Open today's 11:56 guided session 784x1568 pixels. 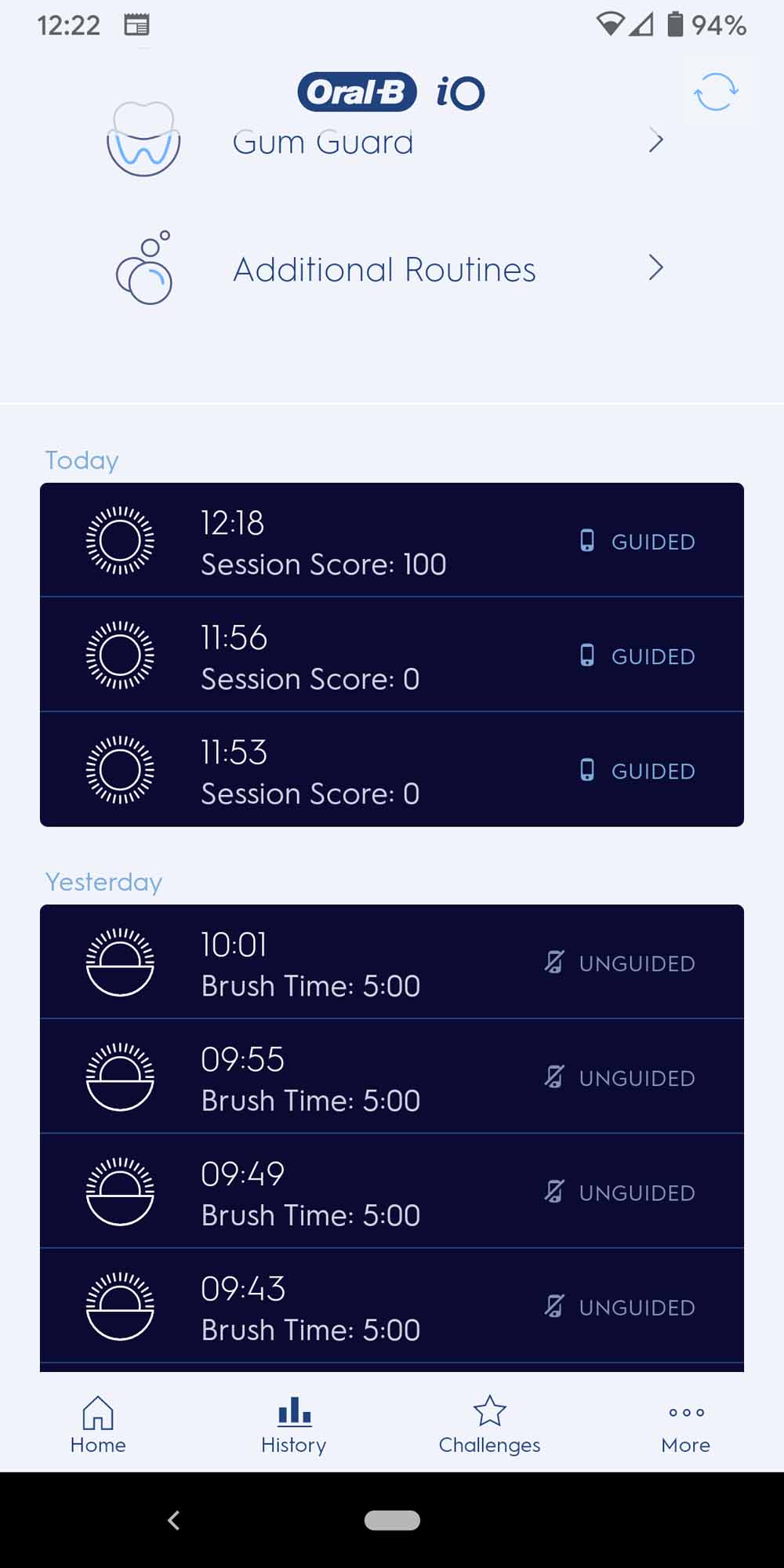click(392, 655)
